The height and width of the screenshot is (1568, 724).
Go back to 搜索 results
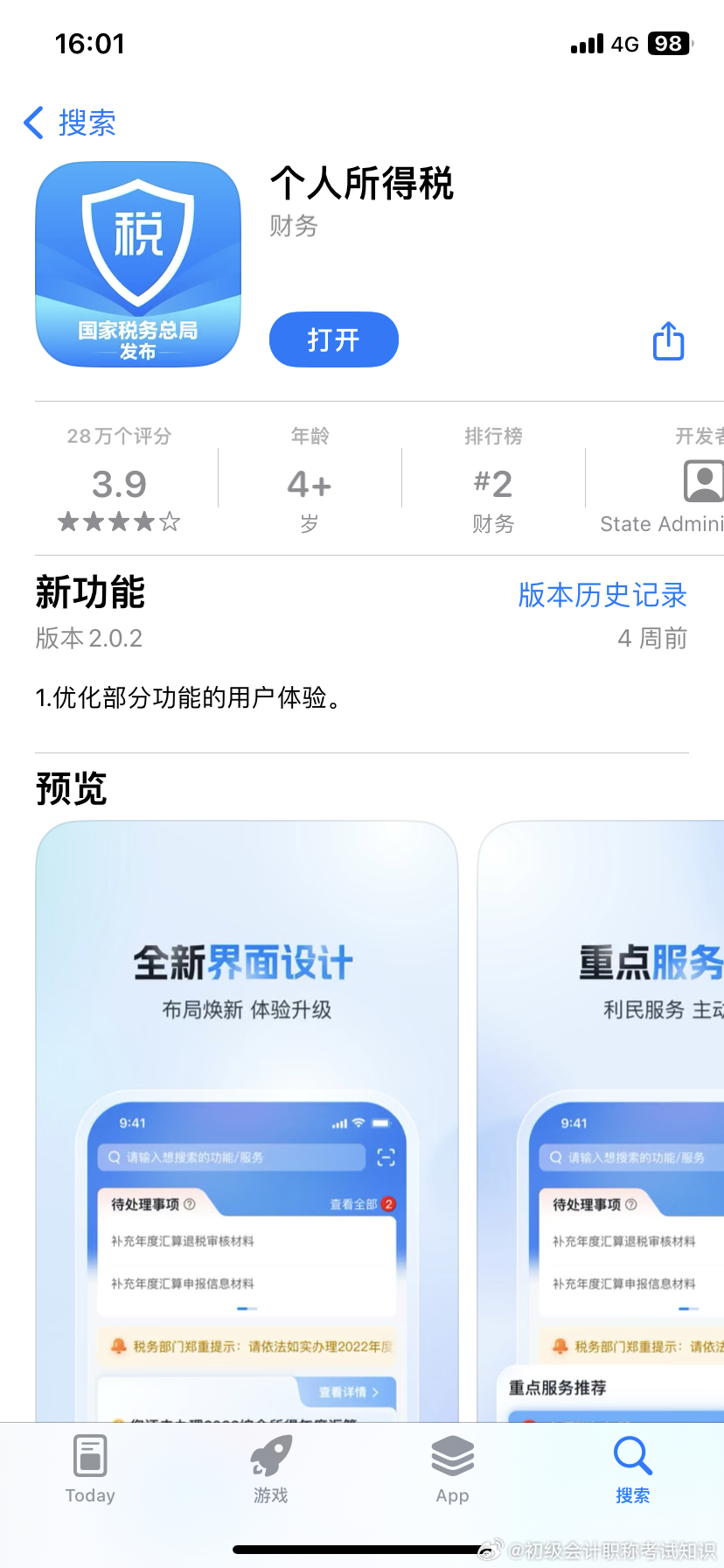pyautogui.click(x=70, y=122)
